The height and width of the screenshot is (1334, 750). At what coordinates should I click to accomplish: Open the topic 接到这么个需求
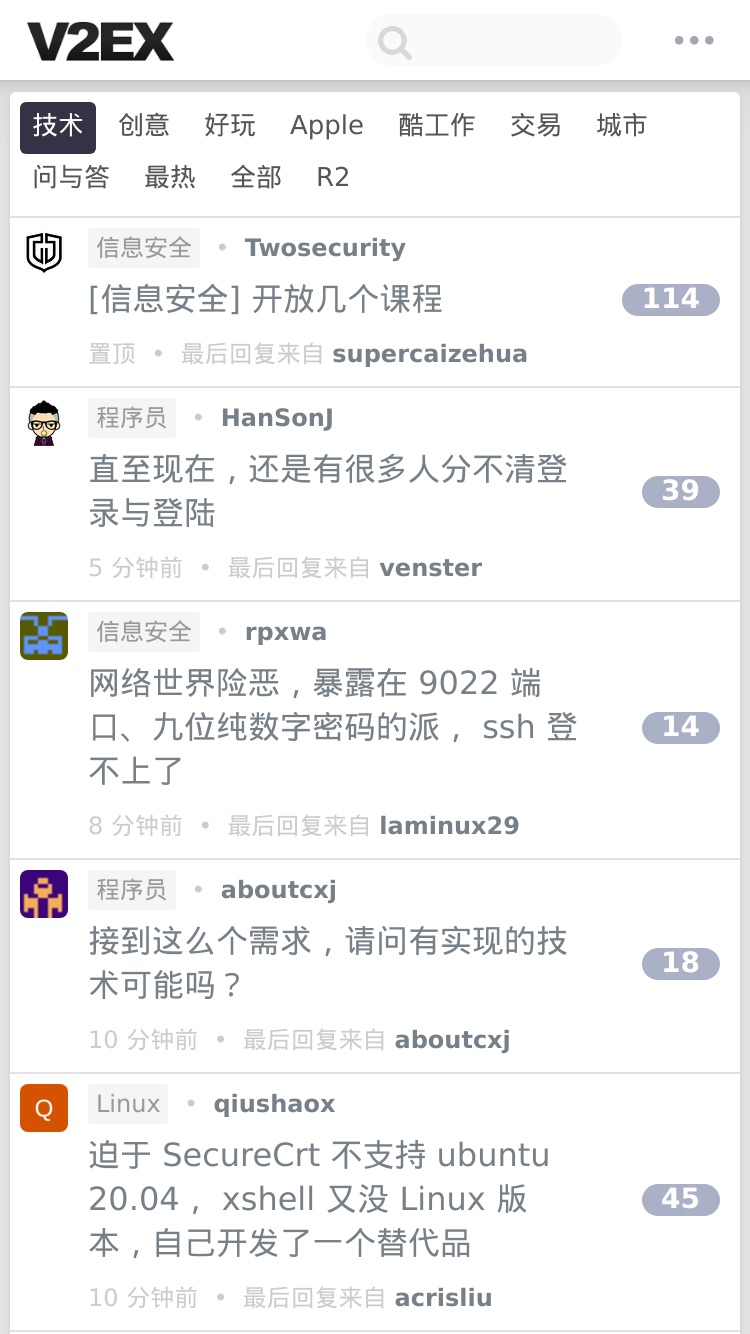(328, 963)
